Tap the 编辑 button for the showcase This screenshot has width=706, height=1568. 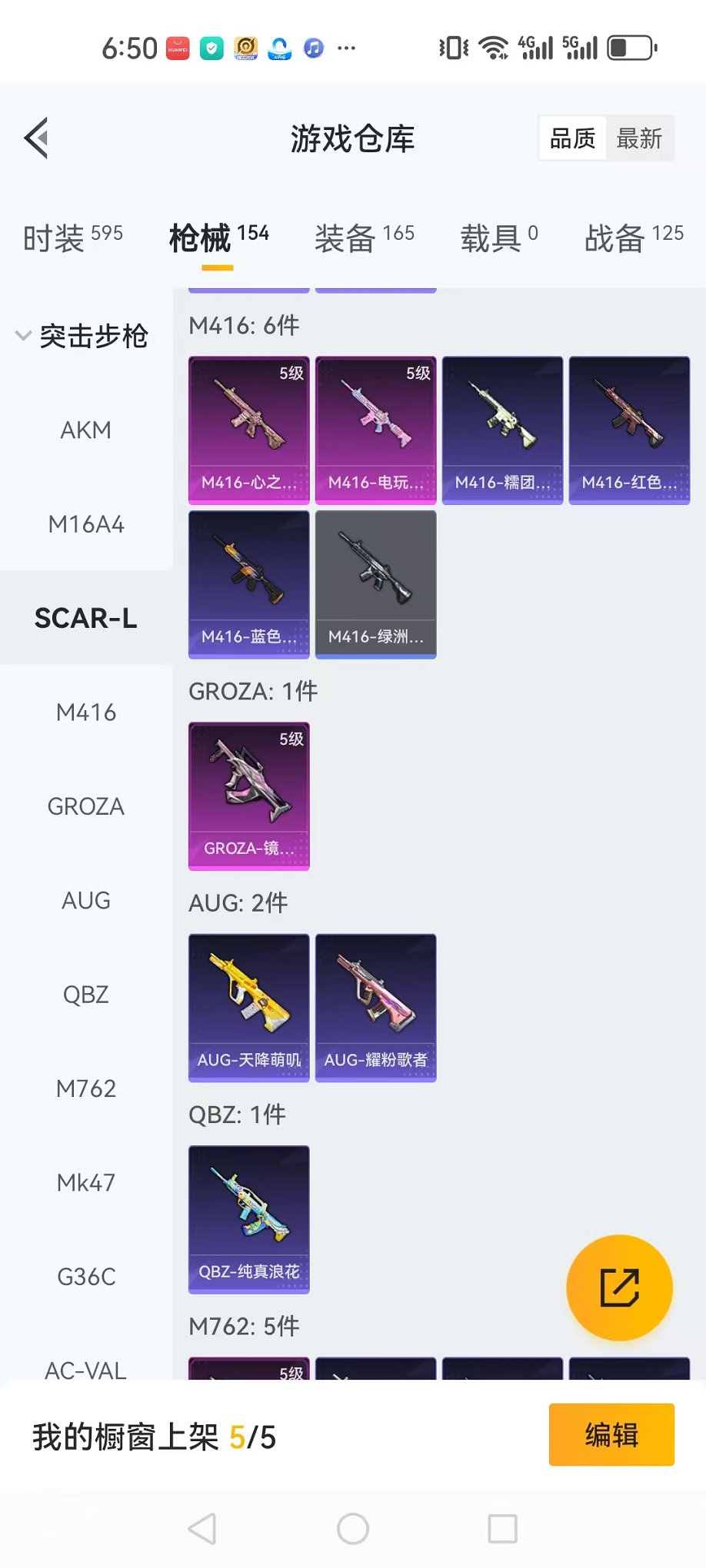click(x=611, y=1435)
